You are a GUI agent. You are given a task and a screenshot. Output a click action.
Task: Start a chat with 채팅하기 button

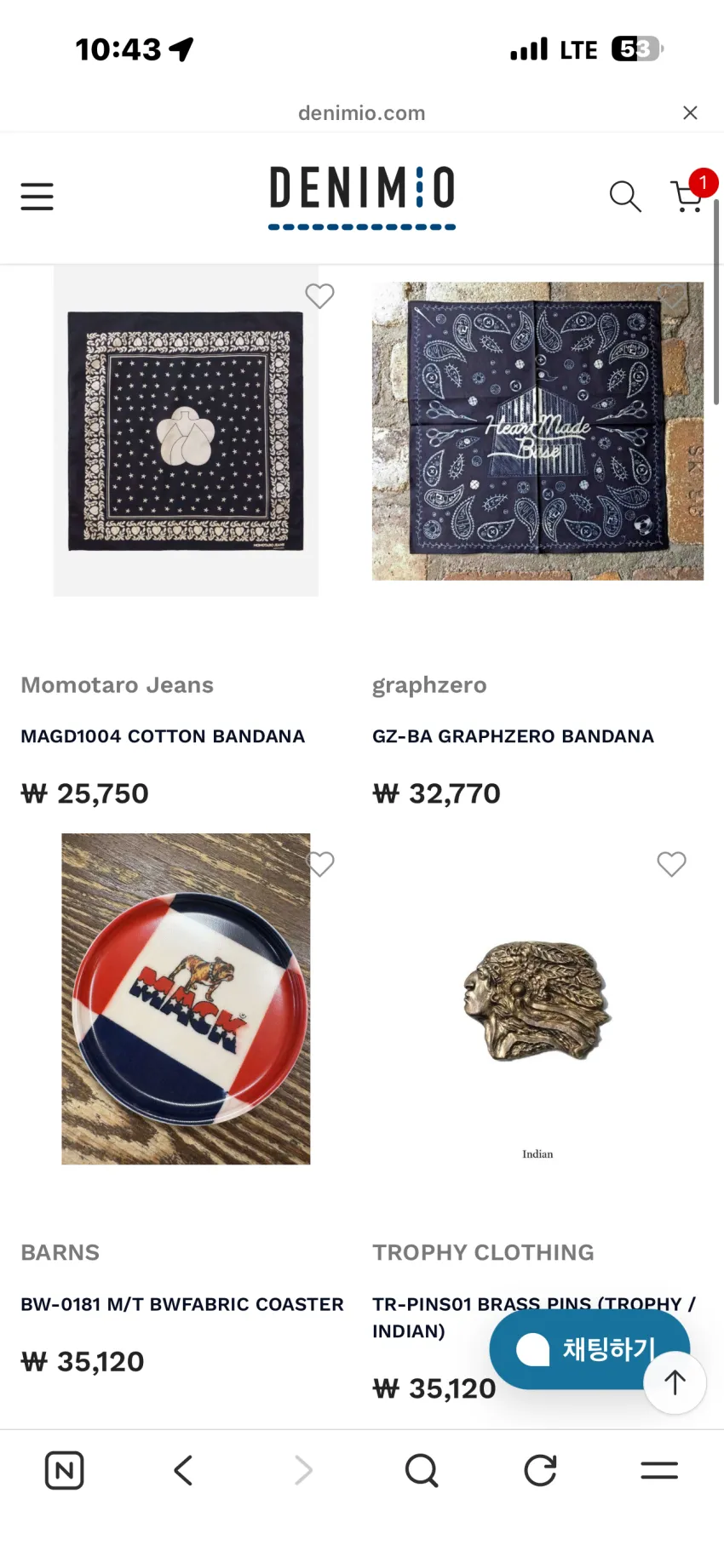pyautogui.click(x=589, y=1349)
